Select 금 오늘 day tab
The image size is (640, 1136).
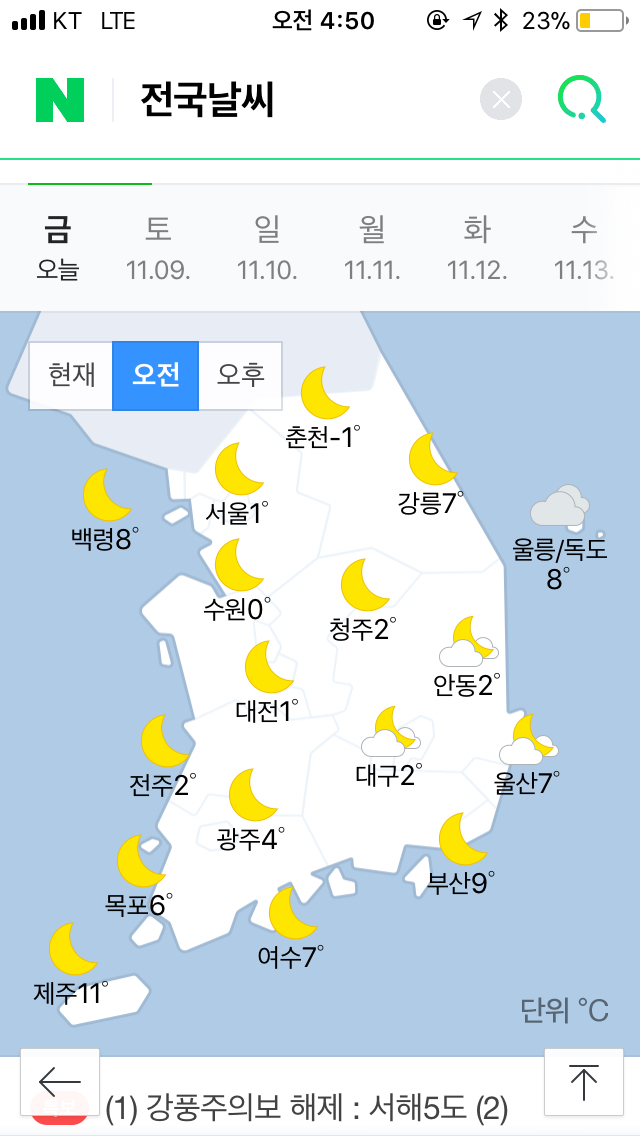[58, 248]
